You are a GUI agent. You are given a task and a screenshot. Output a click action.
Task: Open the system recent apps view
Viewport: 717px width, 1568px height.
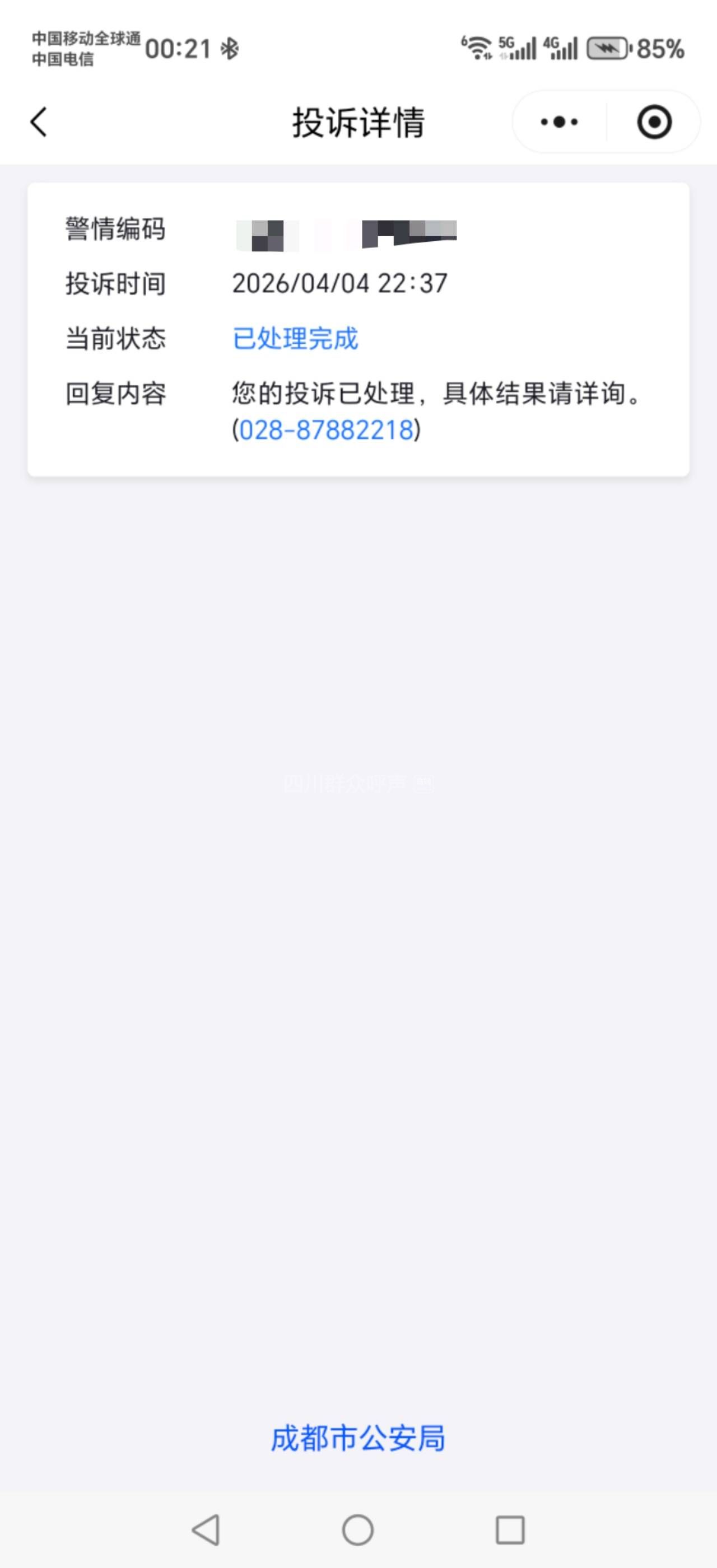pyautogui.click(x=510, y=1529)
